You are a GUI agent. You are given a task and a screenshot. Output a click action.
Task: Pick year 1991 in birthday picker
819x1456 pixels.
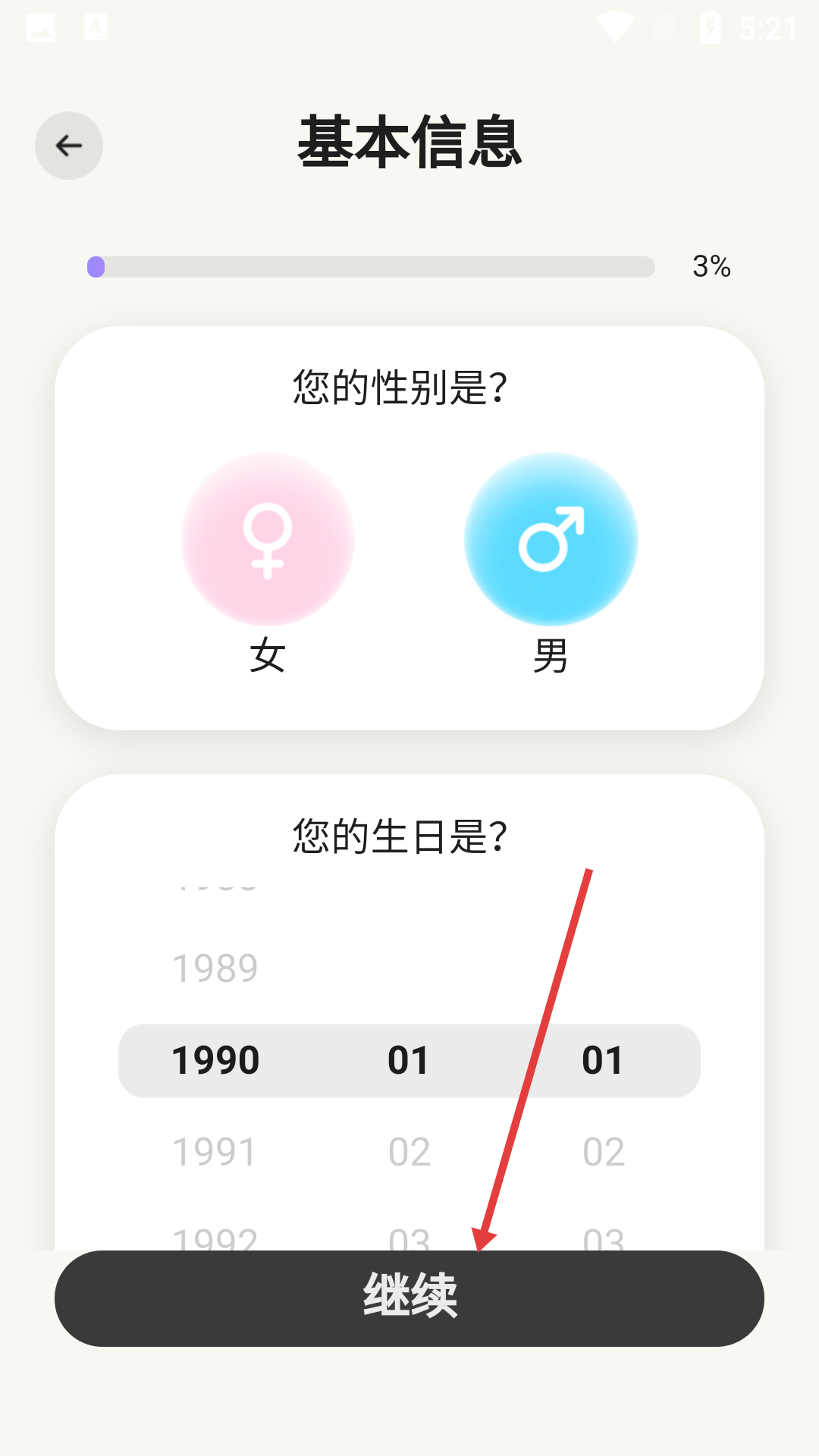click(x=215, y=1152)
